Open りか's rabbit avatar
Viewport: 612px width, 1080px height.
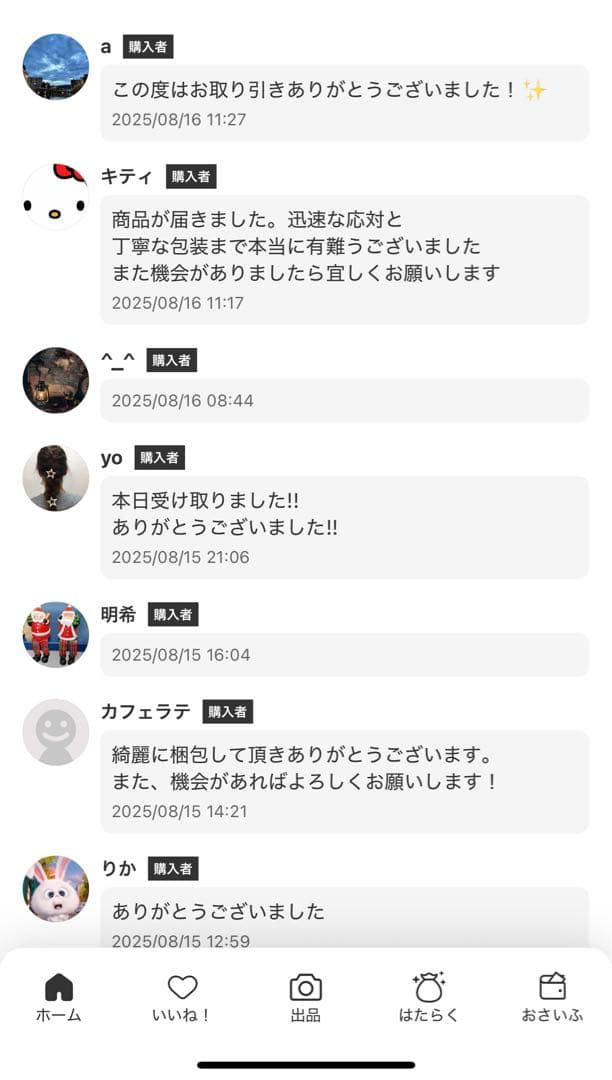coord(56,888)
